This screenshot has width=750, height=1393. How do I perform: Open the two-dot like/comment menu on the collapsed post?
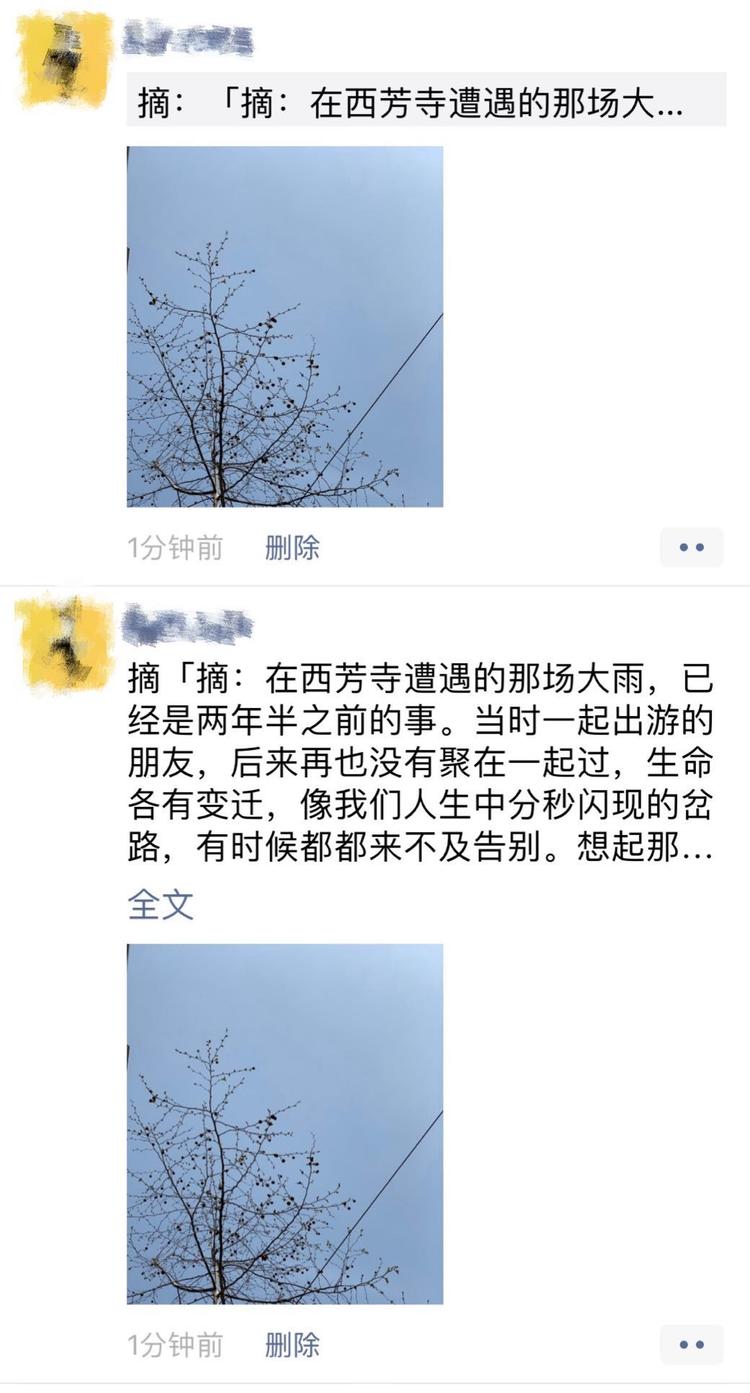(x=691, y=548)
